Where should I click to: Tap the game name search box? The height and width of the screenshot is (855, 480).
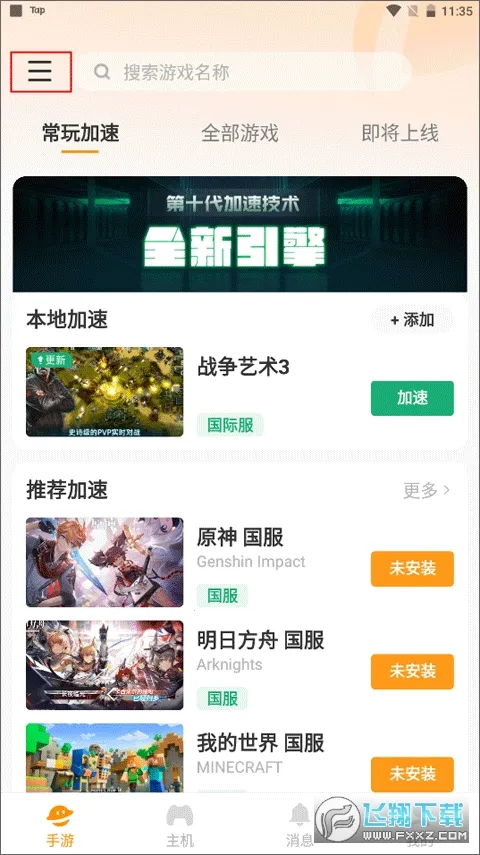[x=244, y=71]
